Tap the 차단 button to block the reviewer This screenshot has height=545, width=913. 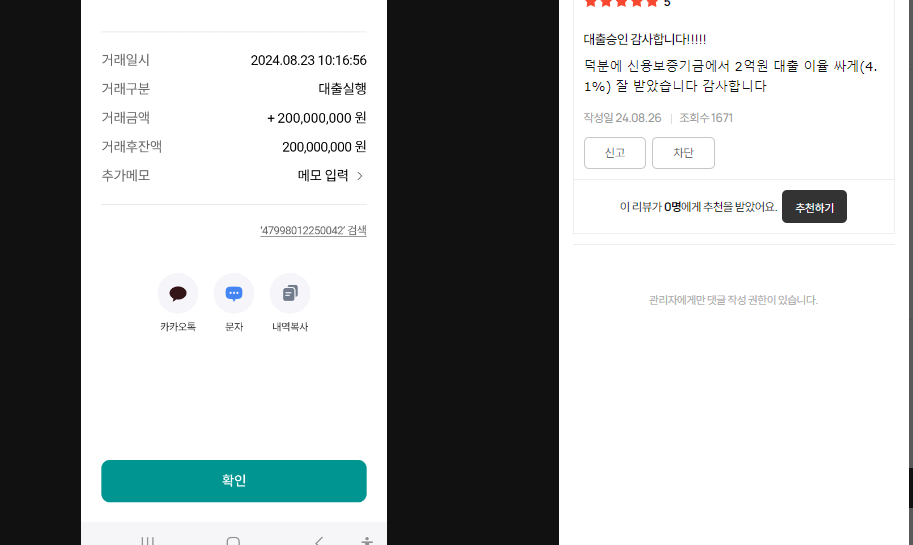pyautogui.click(x=683, y=153)
